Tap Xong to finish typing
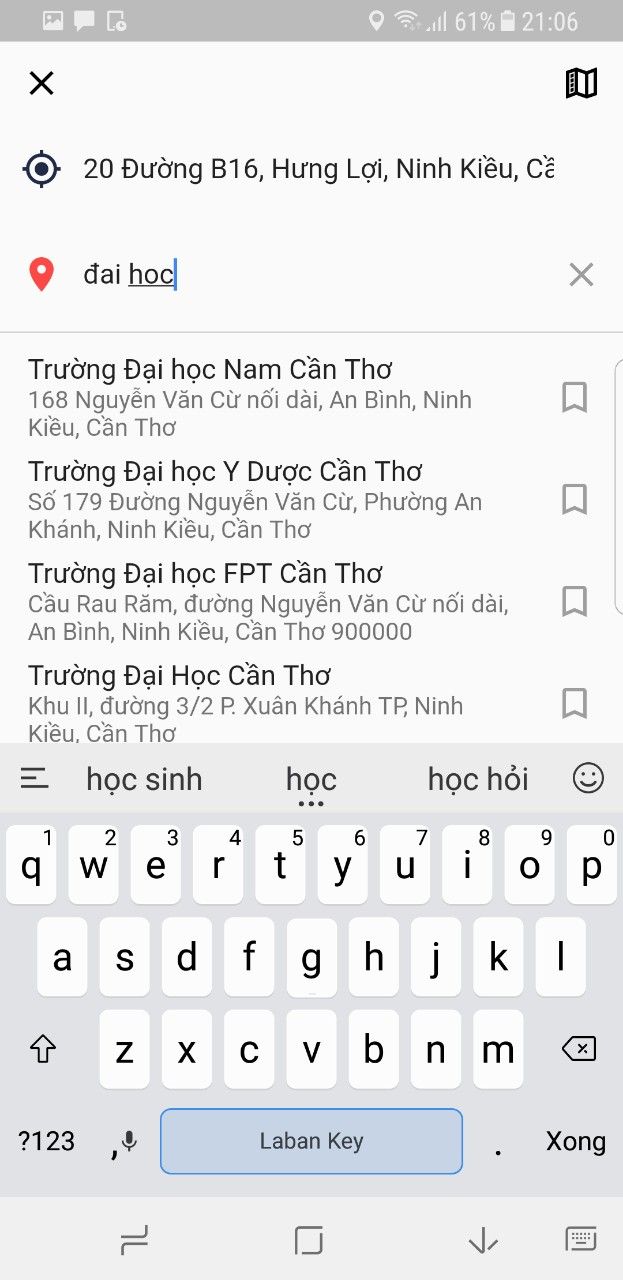Viewport: 623px width, 1280px height. tap(575, 1141)
